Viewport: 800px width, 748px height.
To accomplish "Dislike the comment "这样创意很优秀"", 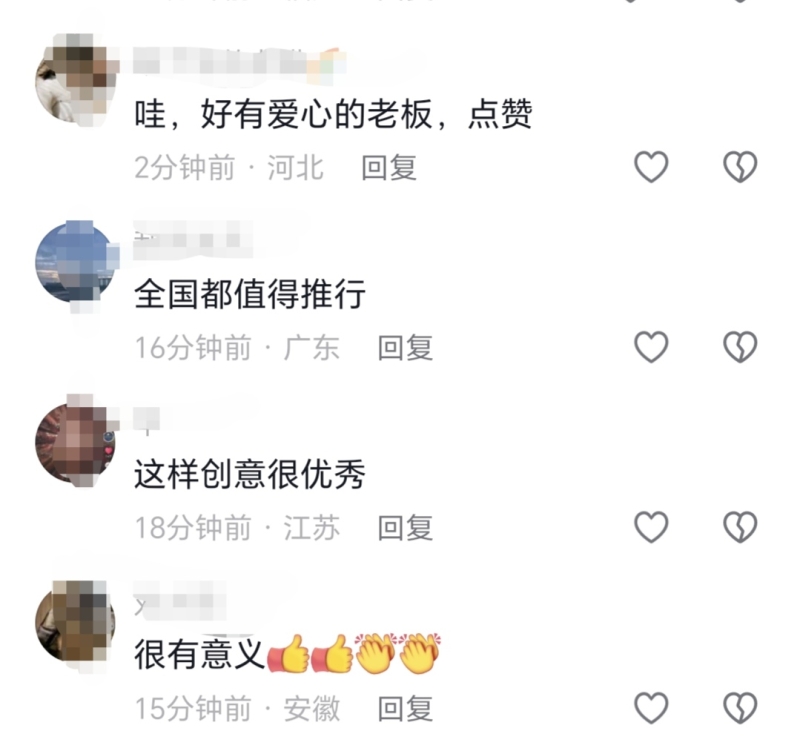I will click(740, 527).
